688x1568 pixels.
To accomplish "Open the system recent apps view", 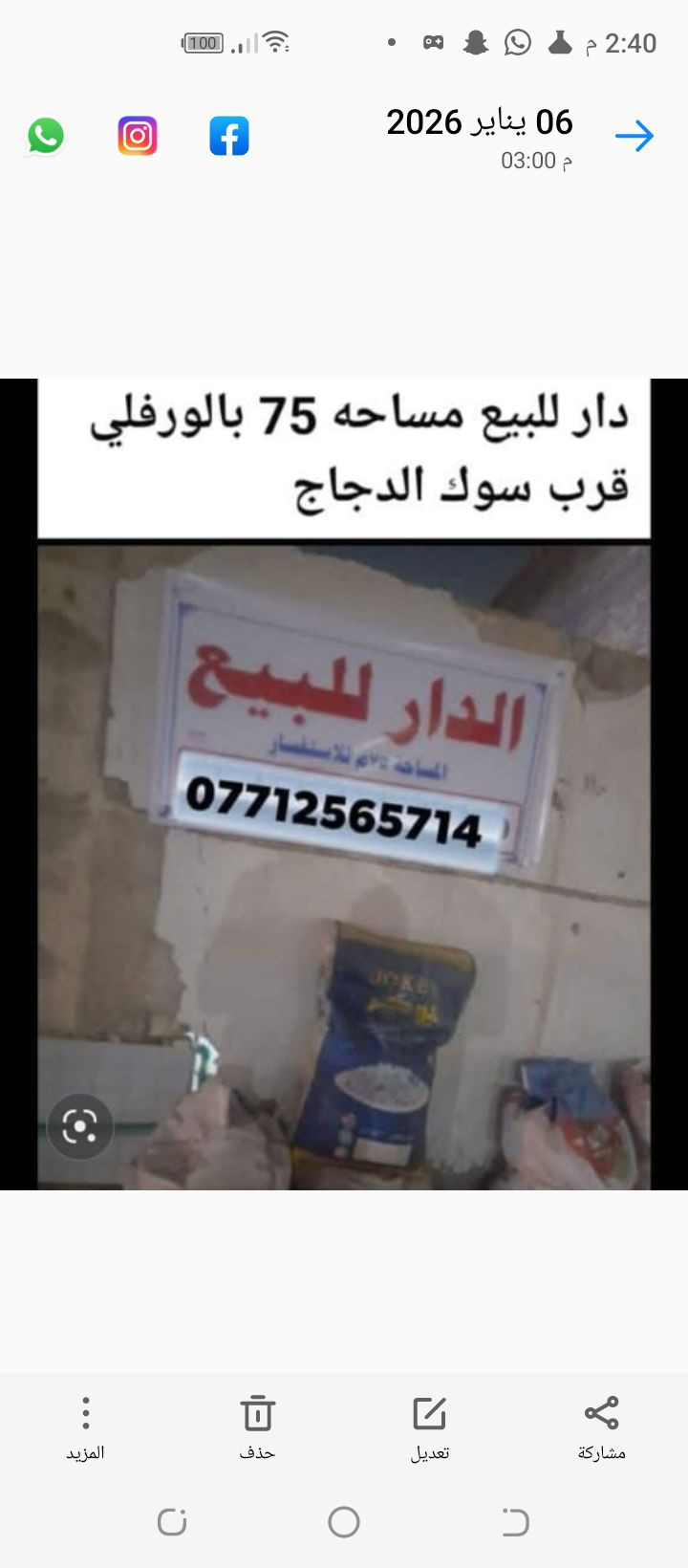I will click(x=172, y=1521).
